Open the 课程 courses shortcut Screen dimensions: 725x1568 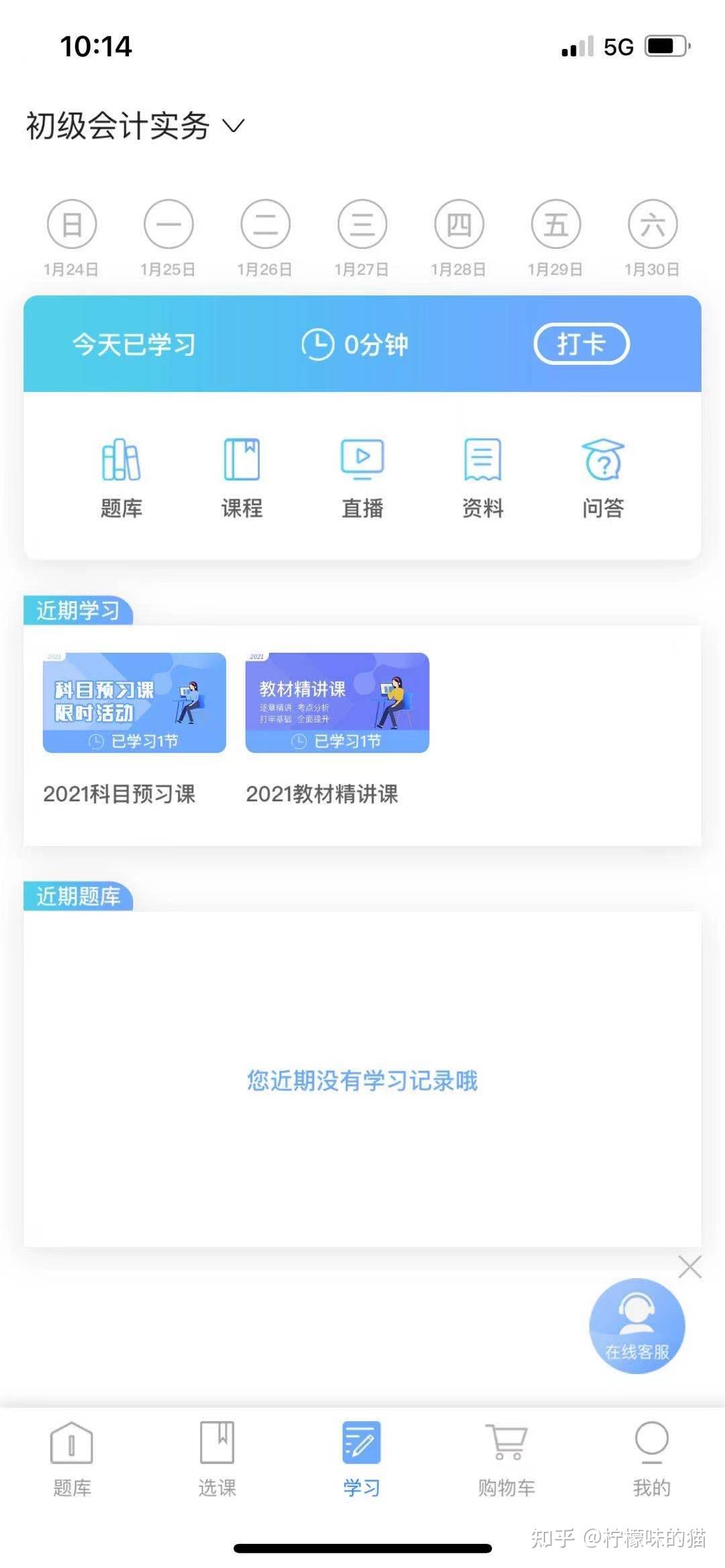coord(242,476)
